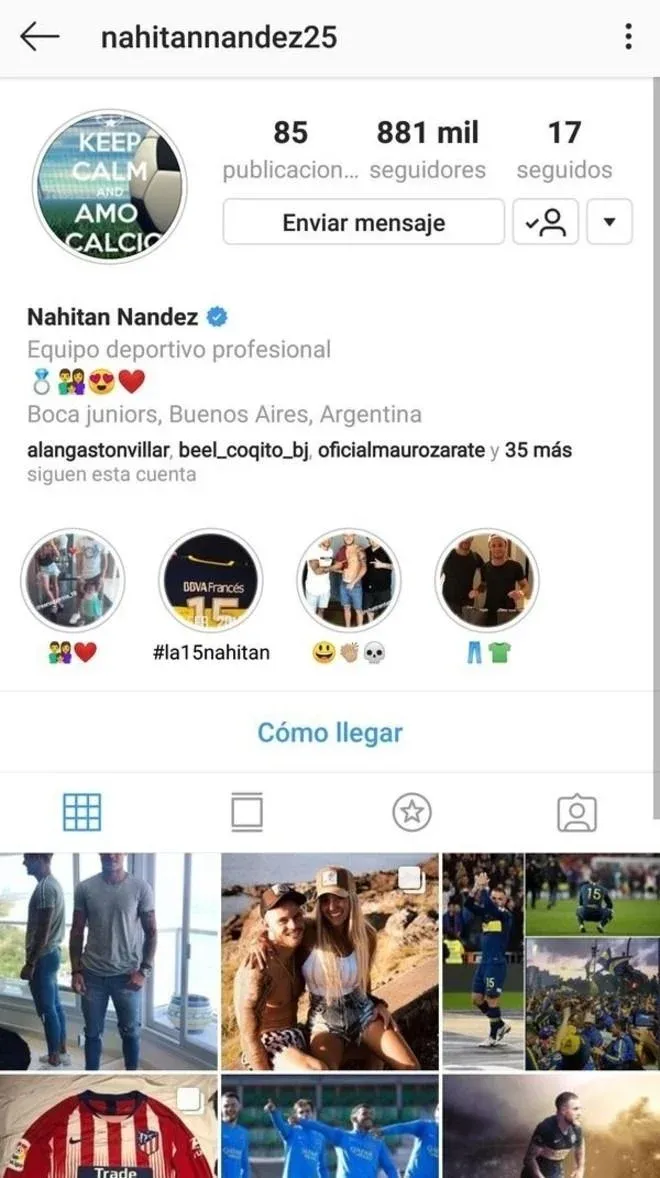
Task: Tap Cómo llegar for directions
Action: 330,732
